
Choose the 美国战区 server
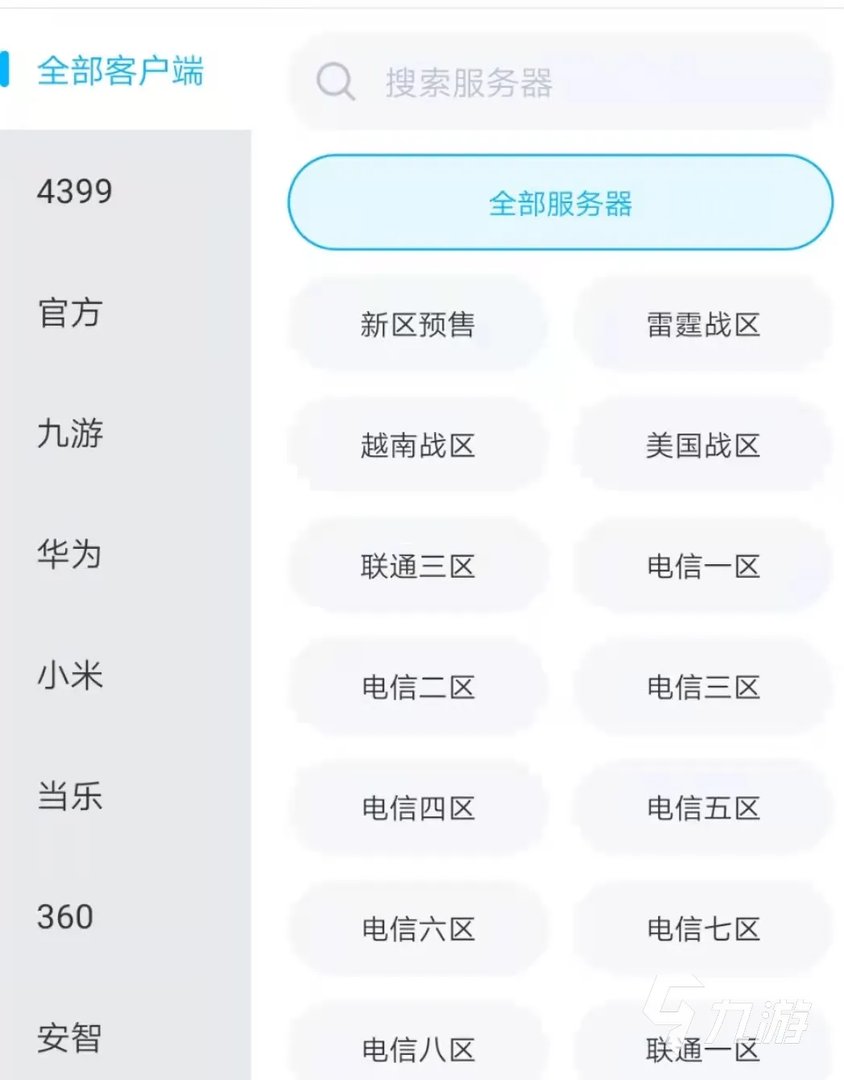tap(702, 444)
